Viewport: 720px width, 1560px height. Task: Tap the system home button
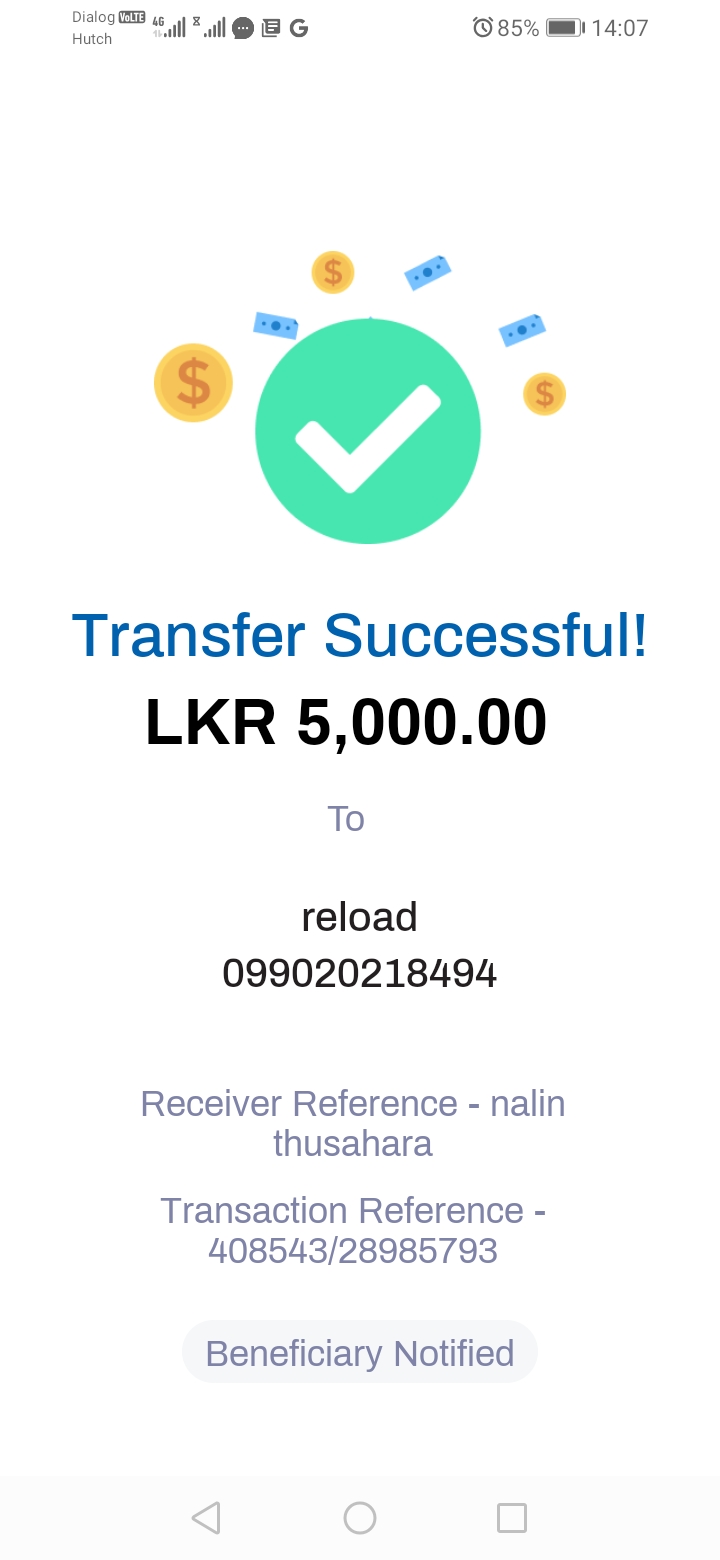pyautogui.click(x=360, y=1518)
